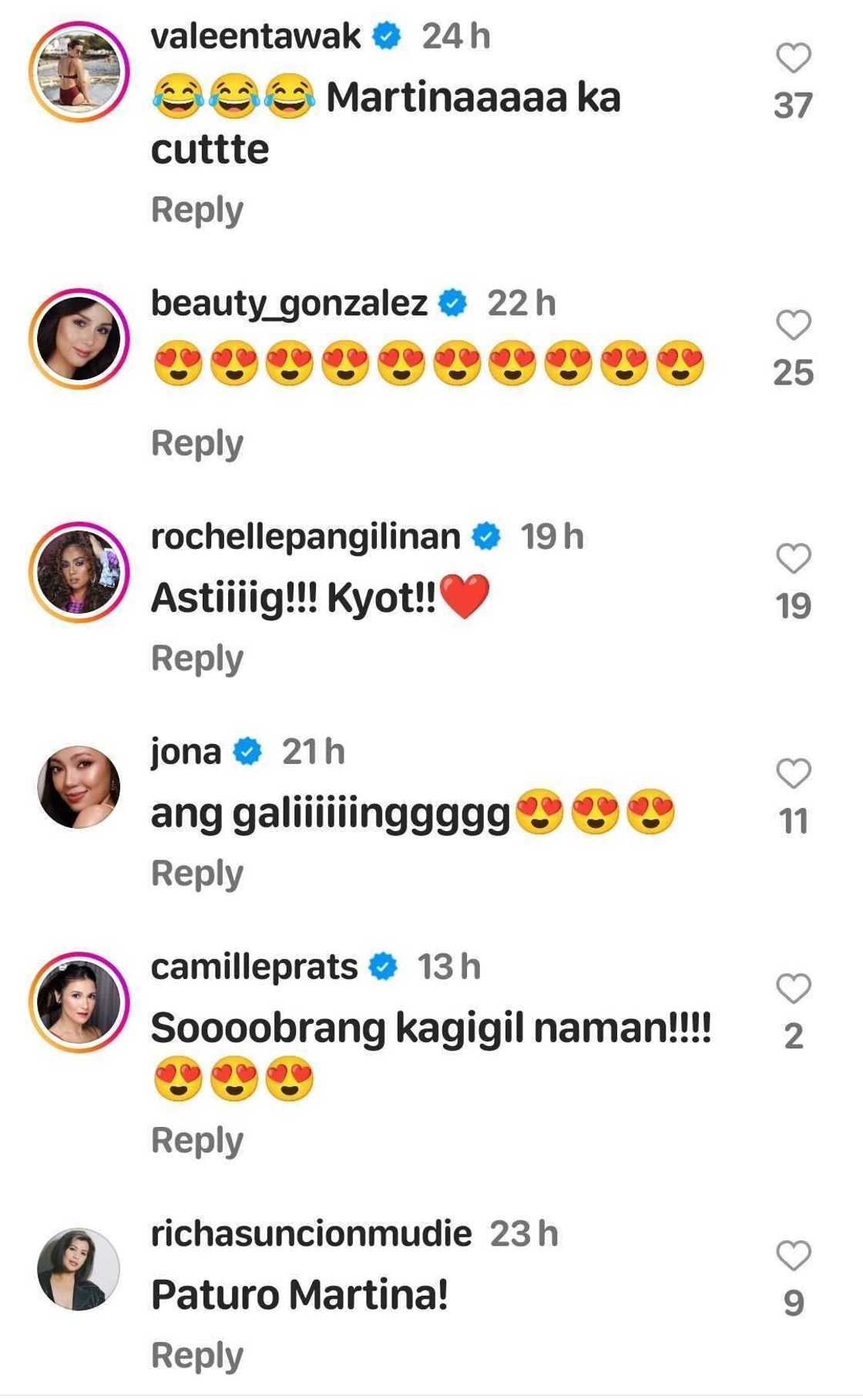This screenshot has height=1400, width=863.
Task: Open richasuncionmudie's profile picture
Action: pos(79,1269)
